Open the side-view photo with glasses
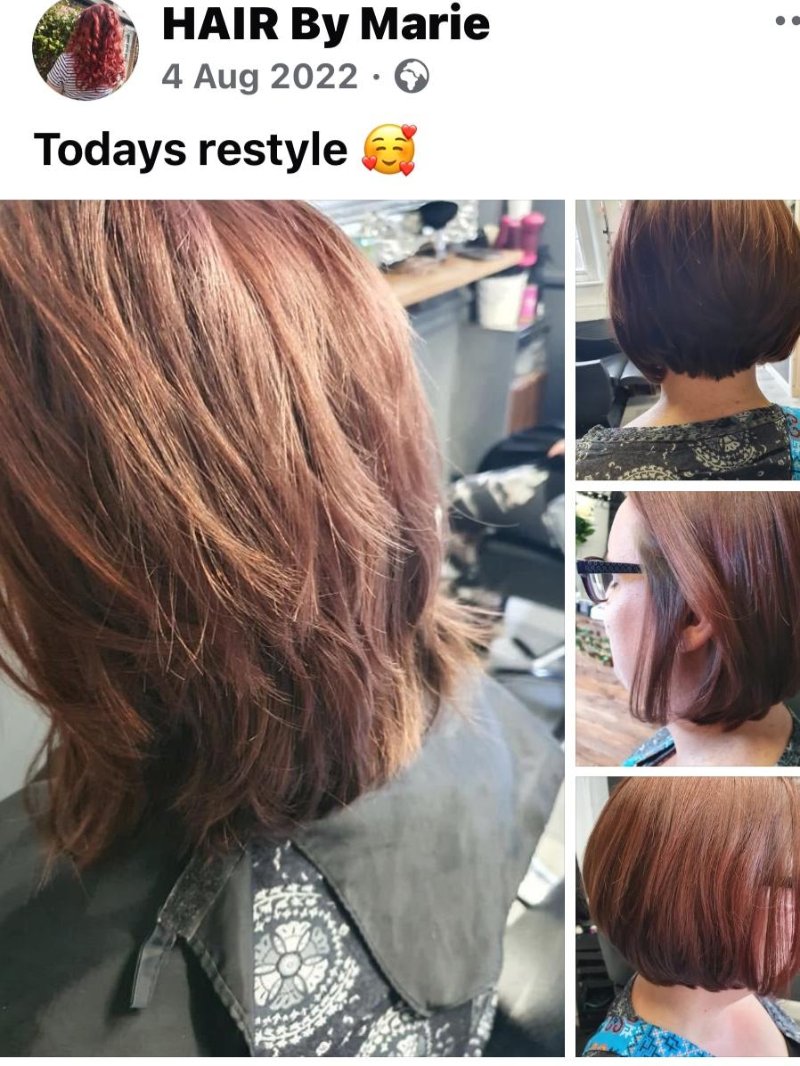 [x=687, y=628]
